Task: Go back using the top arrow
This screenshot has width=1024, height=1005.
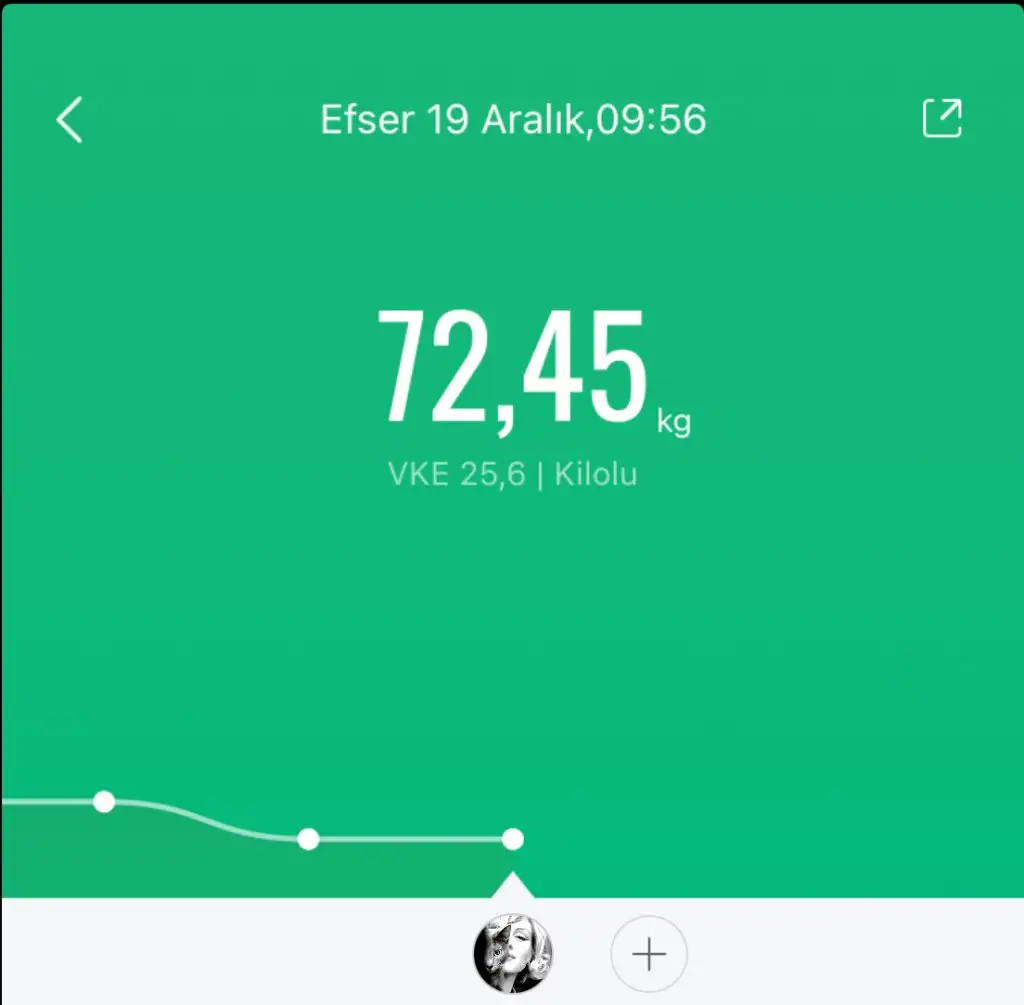Action: point(69,120)
